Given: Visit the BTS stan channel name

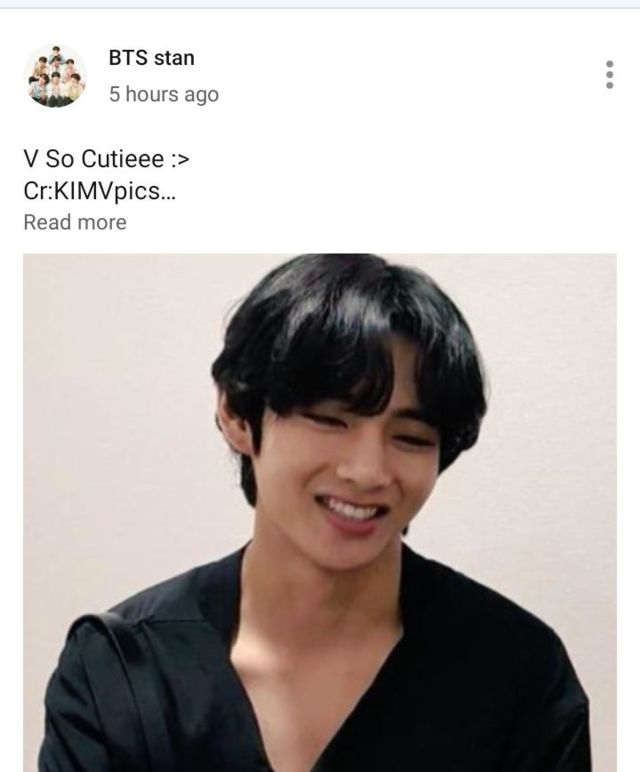Looking at the screenshot, I should [151, 58].
